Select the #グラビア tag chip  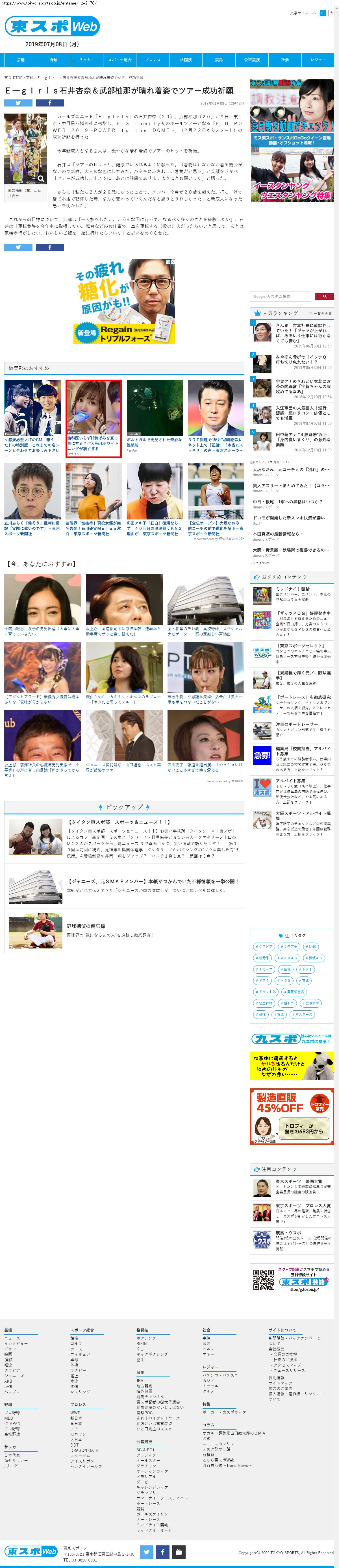point(264,947)
